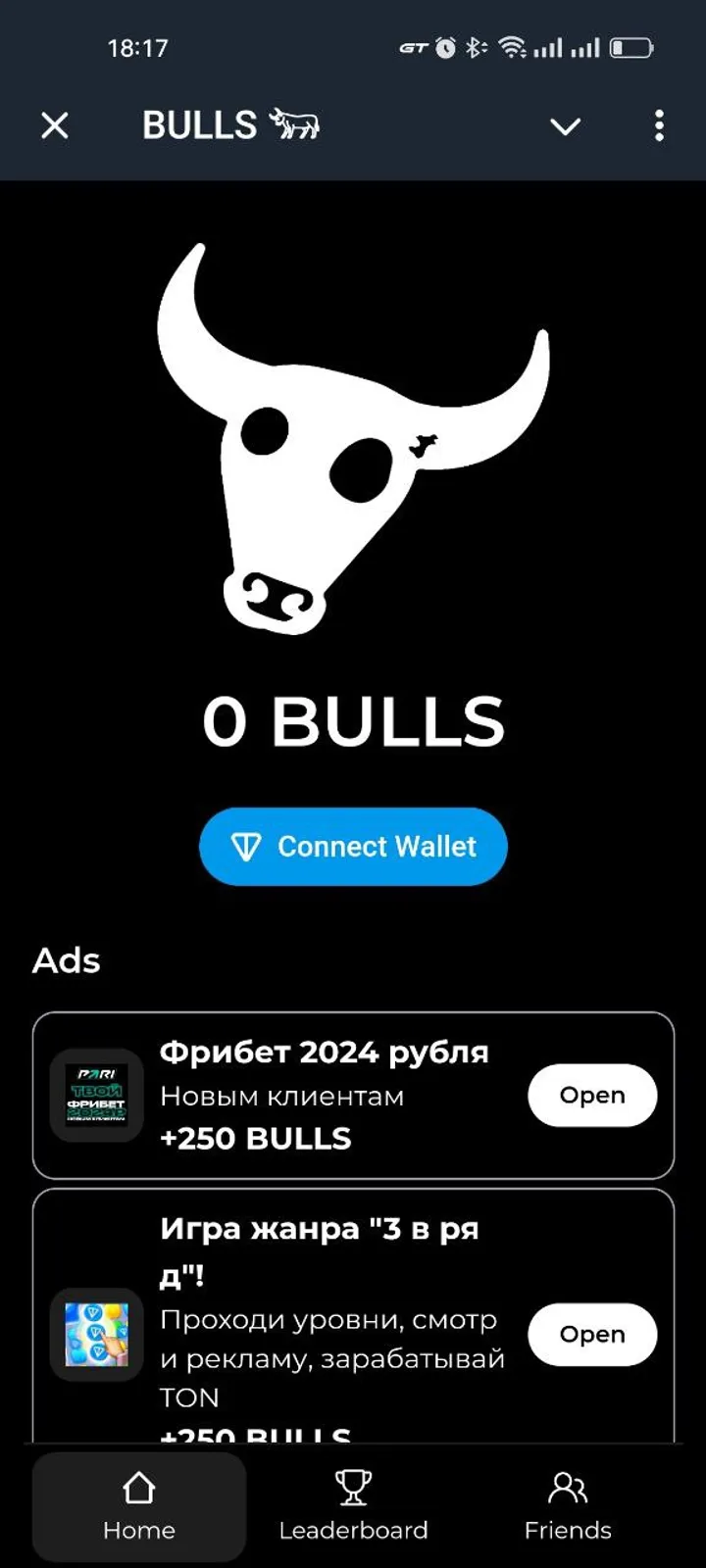Collapse the mini-app using the chevron arrow
This screenshot has height=1568, width=706.
pos(565,126)
